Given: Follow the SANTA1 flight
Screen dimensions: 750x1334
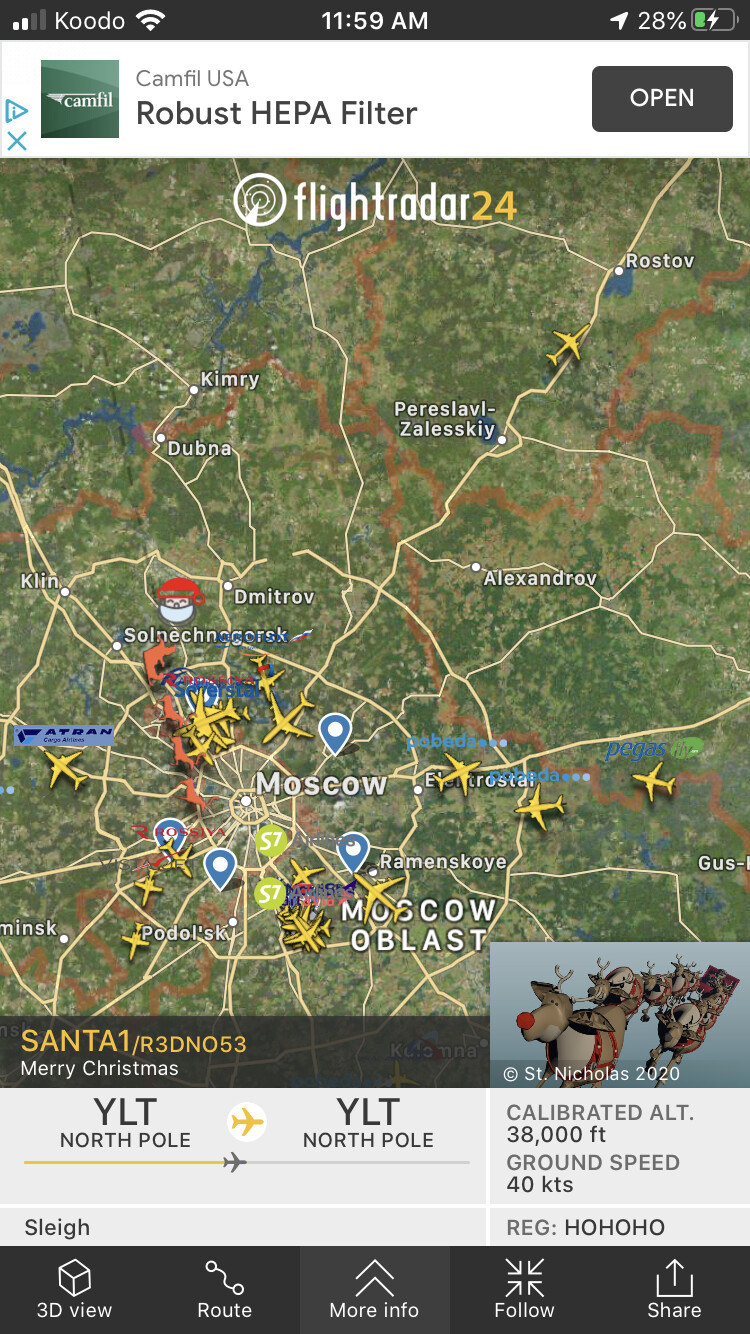Looking at the screenshot, I should coord(524,1290).
